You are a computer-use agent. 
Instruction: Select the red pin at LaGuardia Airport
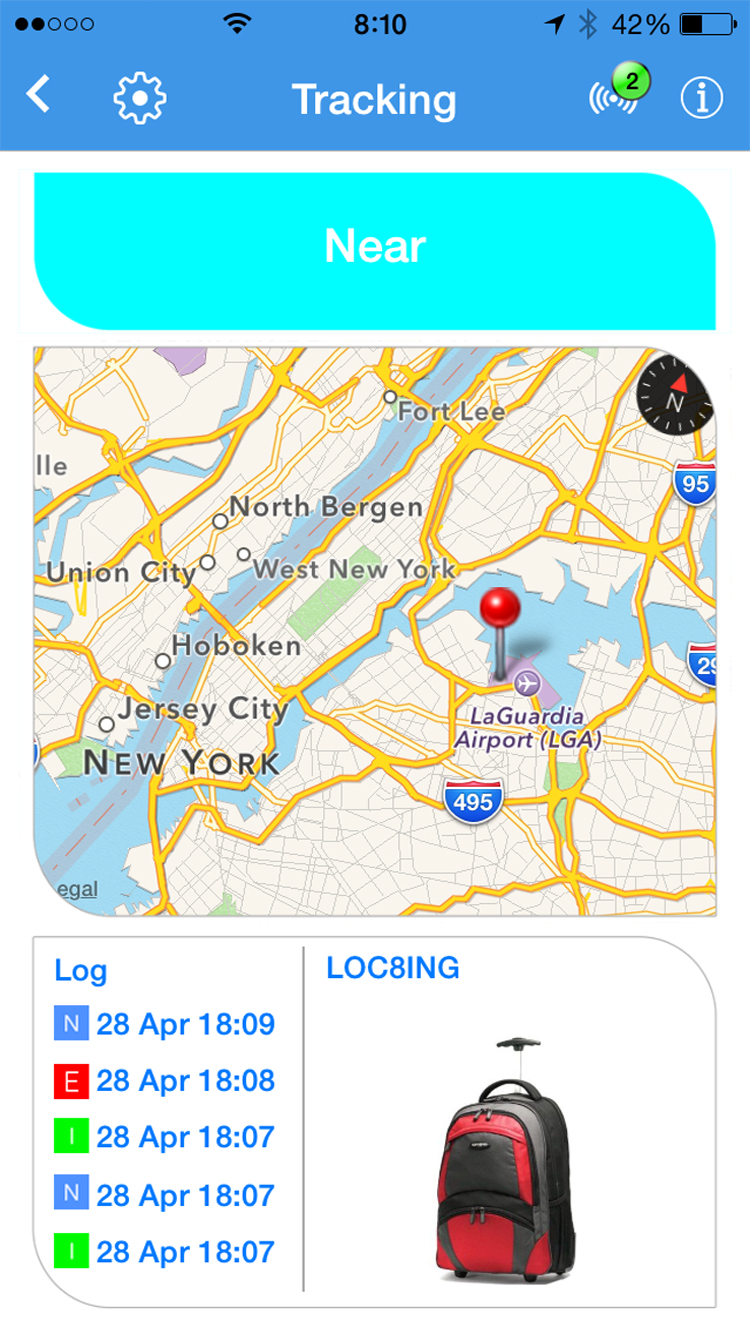point(501,612)
